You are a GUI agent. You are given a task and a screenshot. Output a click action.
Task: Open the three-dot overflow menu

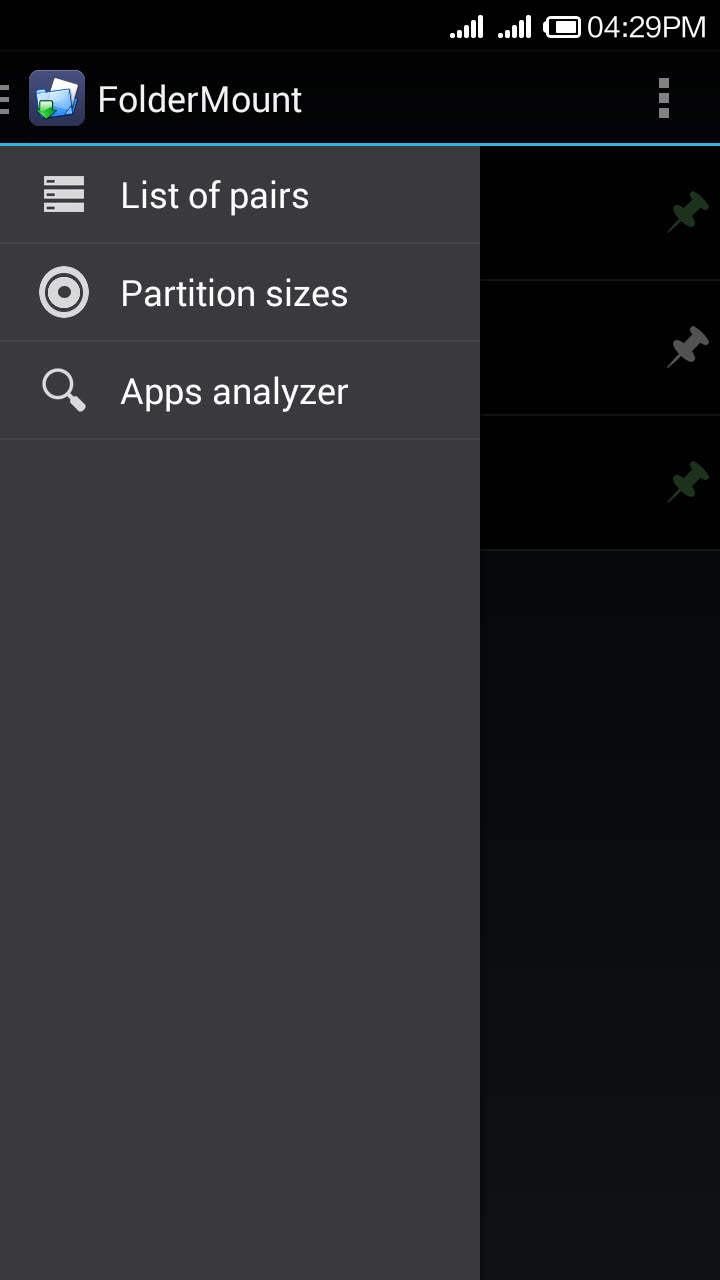click(x=663, y=98)
